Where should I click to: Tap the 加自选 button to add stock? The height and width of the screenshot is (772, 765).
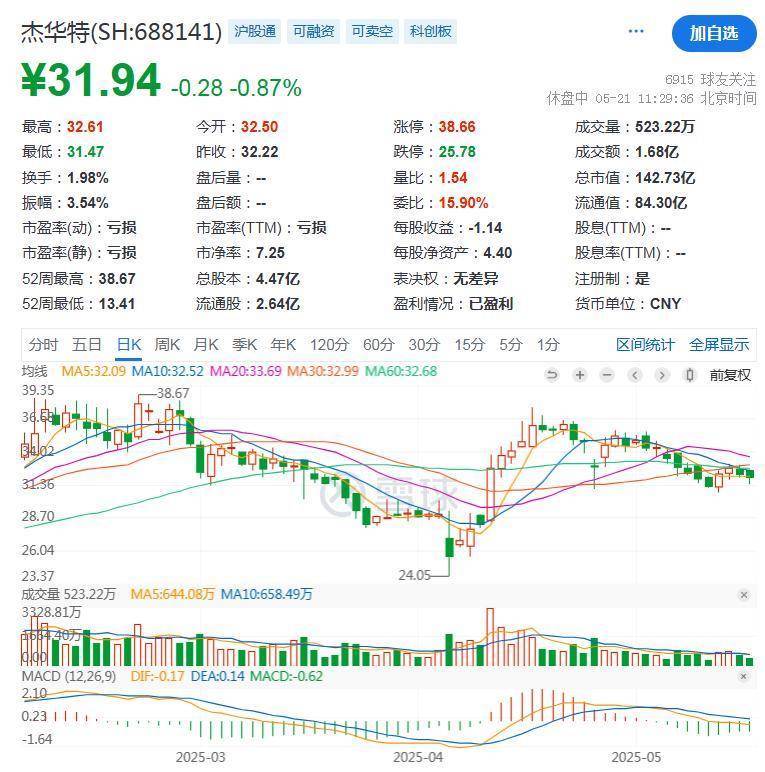pos(713,33)
